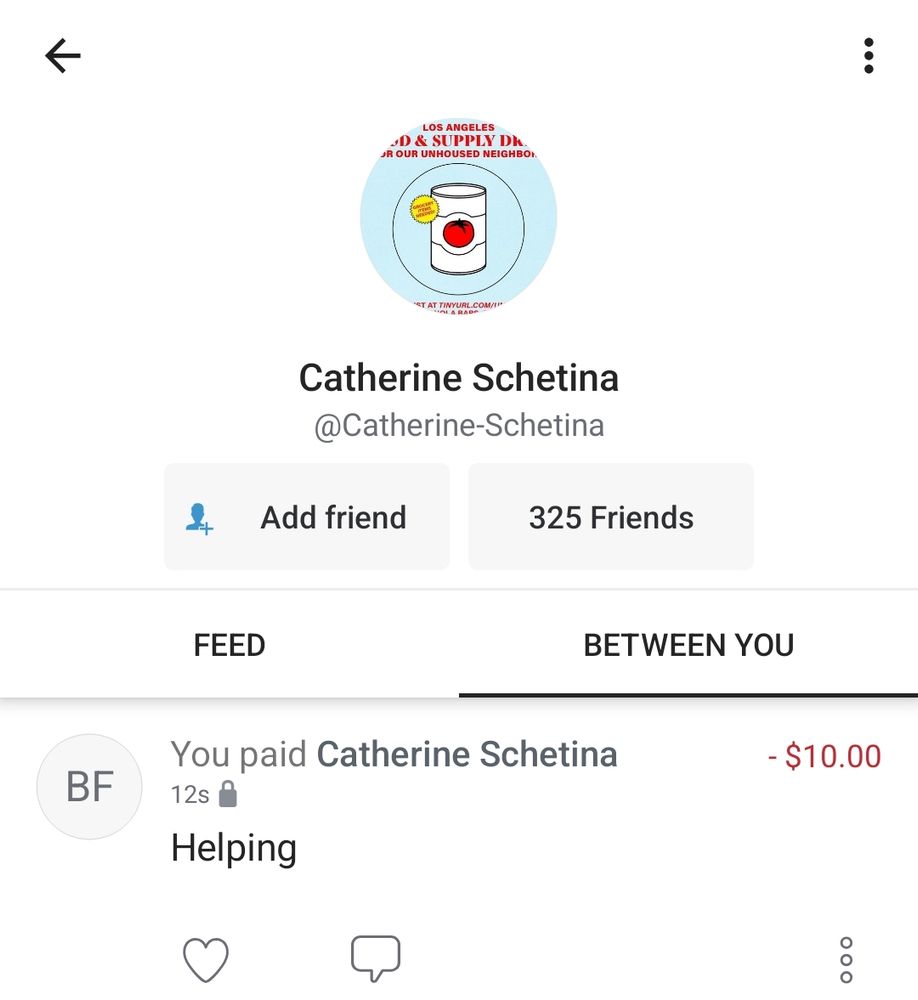Screen dimensions: 918x1000
Task: Click the '12s' timestamp on the transaction
Action: [x=189, y=795]
